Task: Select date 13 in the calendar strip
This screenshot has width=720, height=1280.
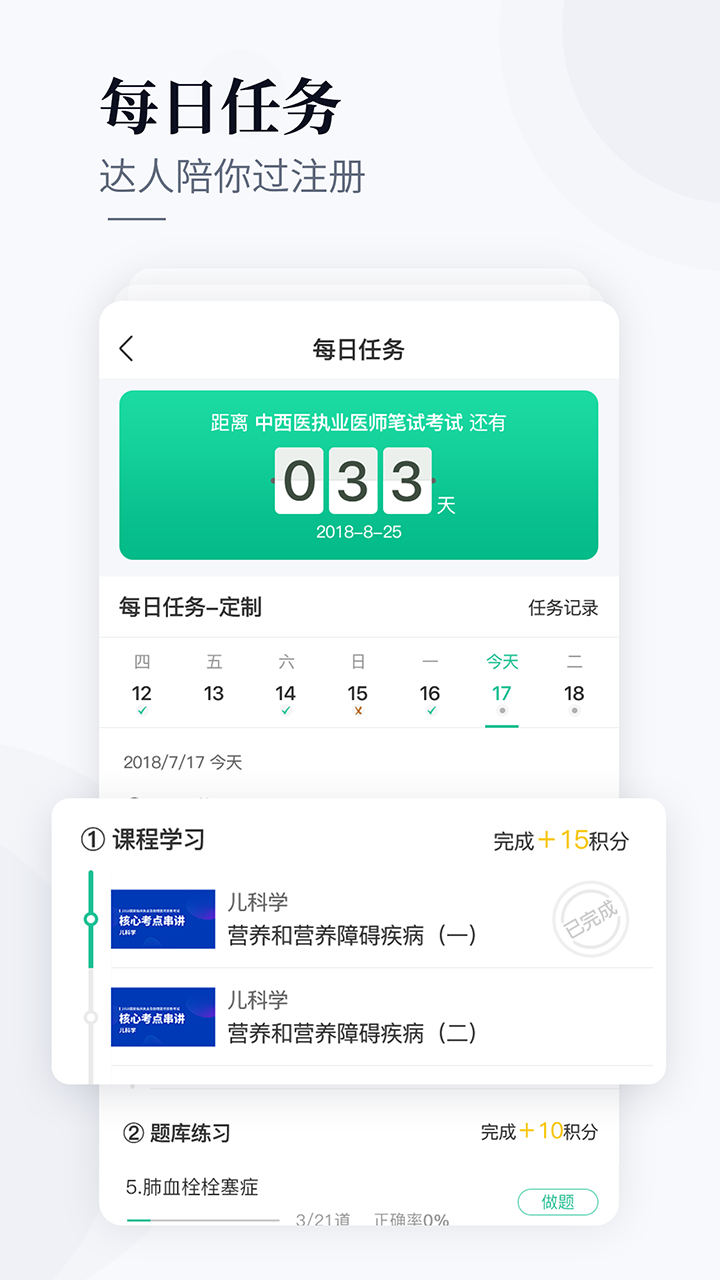Action: pos(214,693)
